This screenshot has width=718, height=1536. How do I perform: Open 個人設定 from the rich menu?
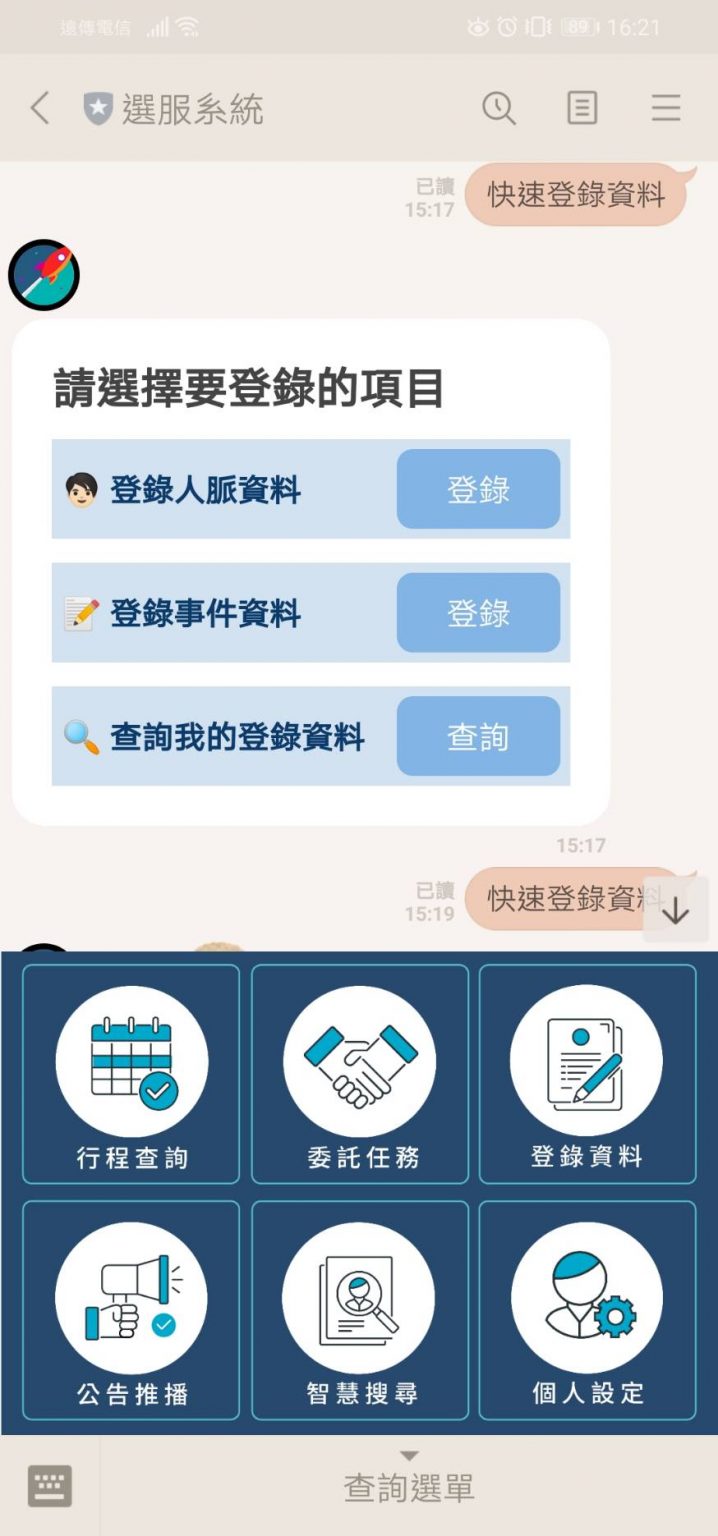[587, 1309]
